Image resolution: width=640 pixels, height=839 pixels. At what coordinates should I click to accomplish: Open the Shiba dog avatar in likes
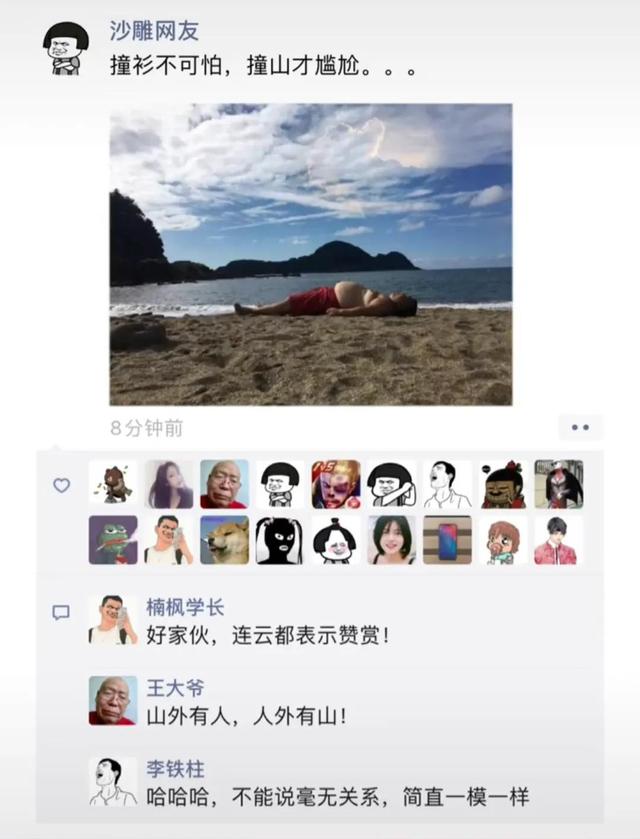click(224, 540)
